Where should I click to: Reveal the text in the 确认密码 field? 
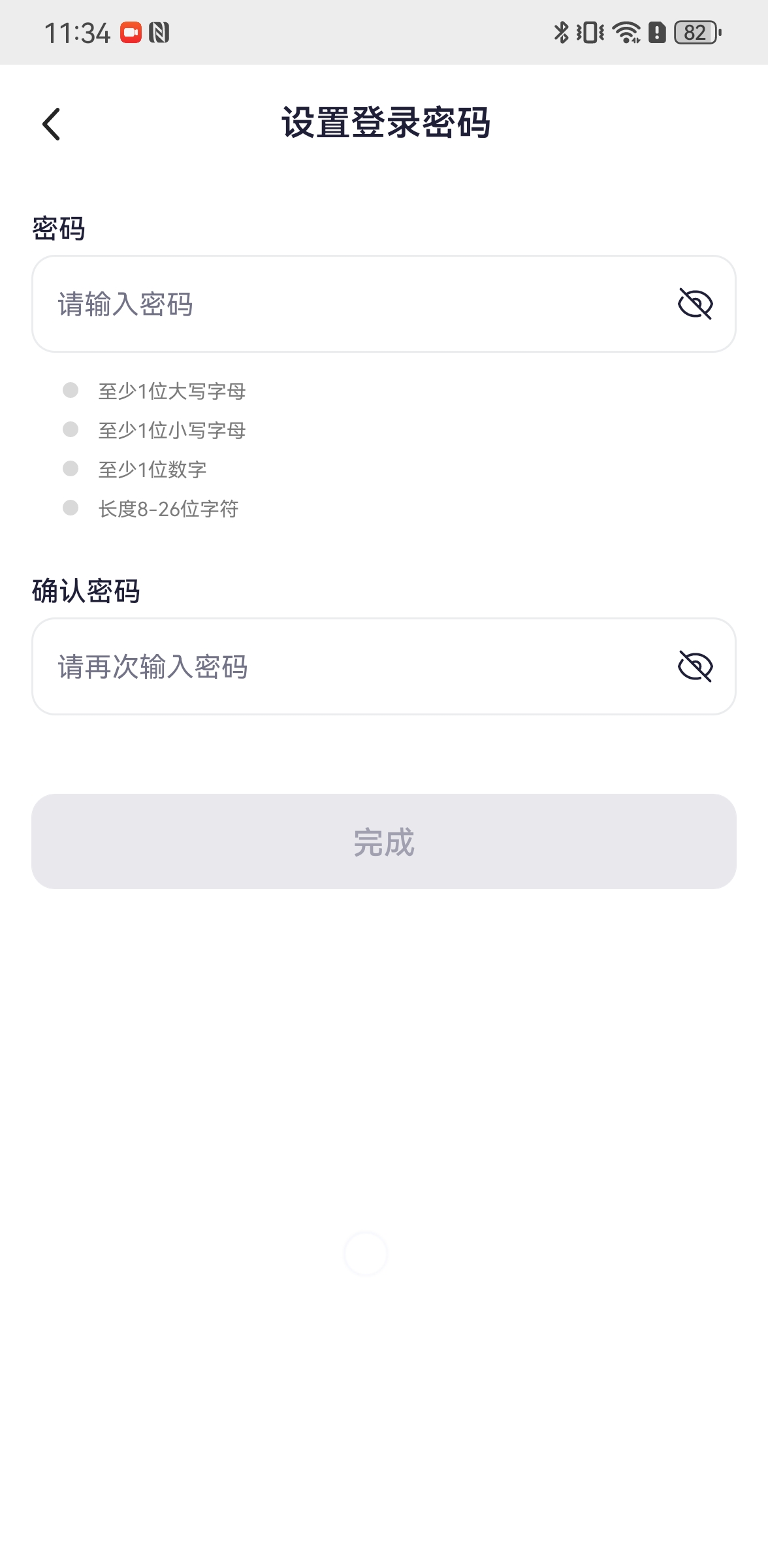click(x=695, y=666)
